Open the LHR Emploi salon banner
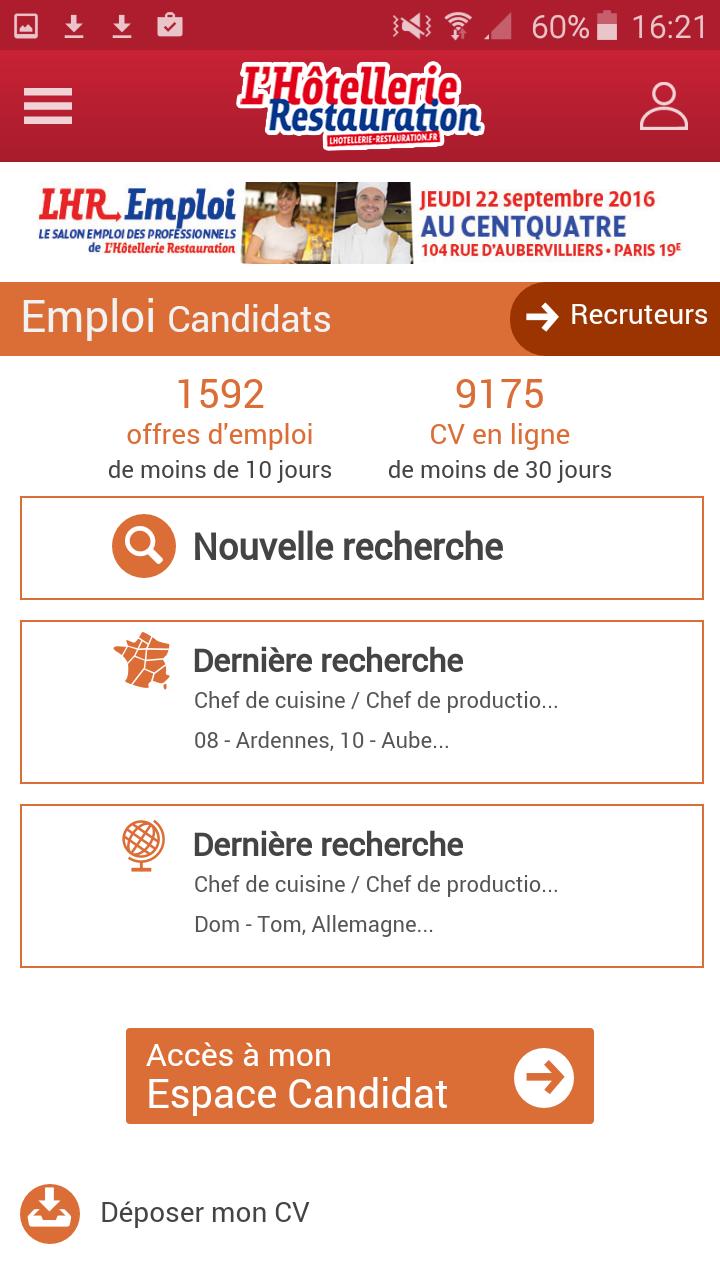The height and width of the screenshot is (1280, 720). pos(360,221)
